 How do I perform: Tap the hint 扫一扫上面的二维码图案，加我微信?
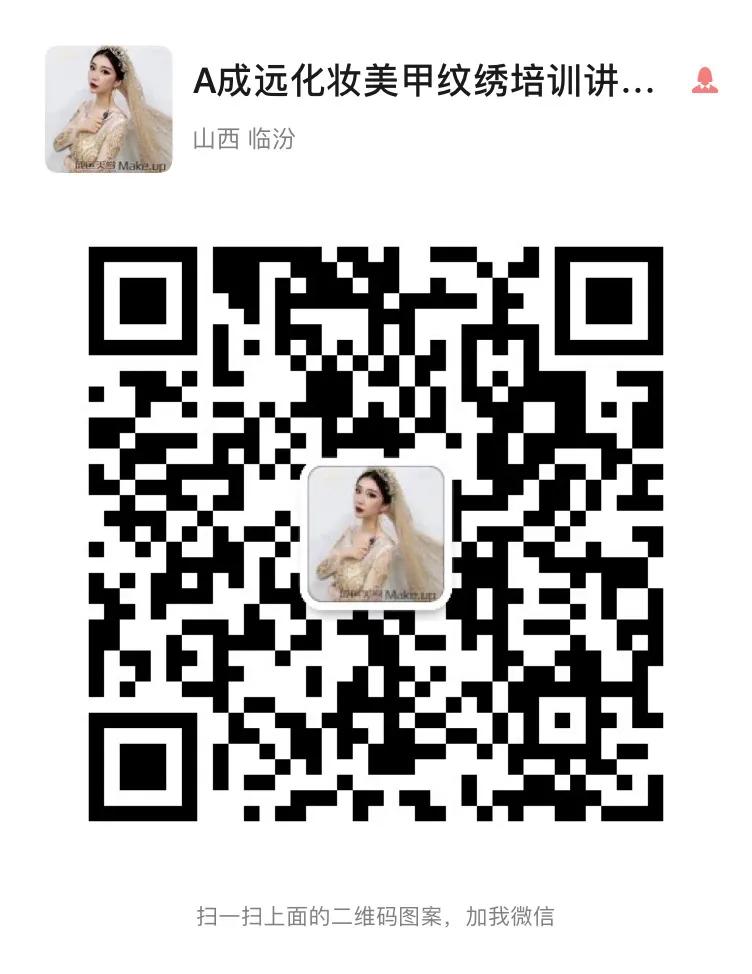(x=376, y=912)
